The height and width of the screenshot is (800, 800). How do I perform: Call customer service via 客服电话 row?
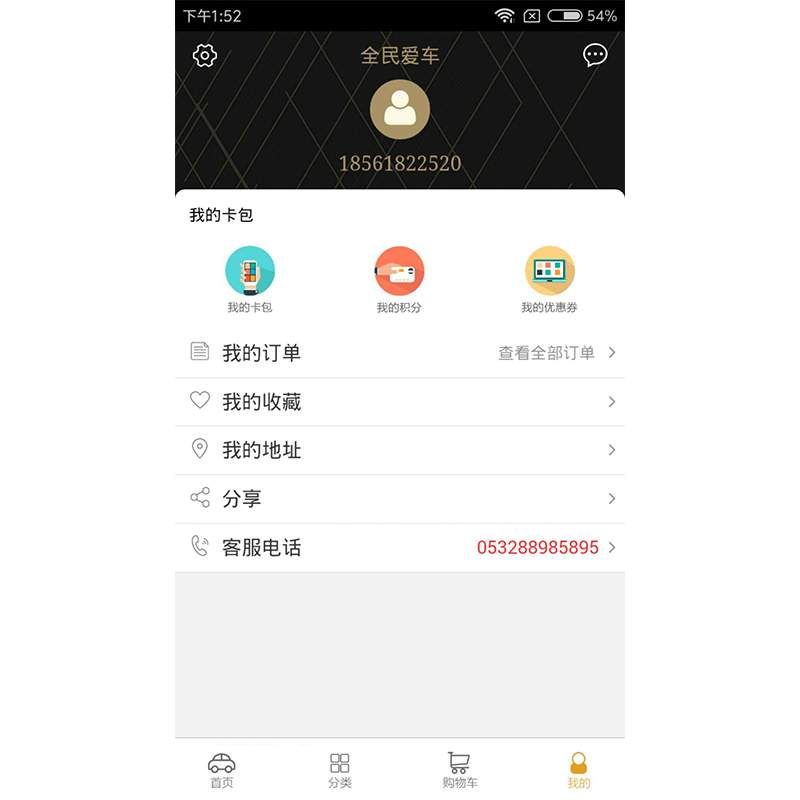[400, 548]
